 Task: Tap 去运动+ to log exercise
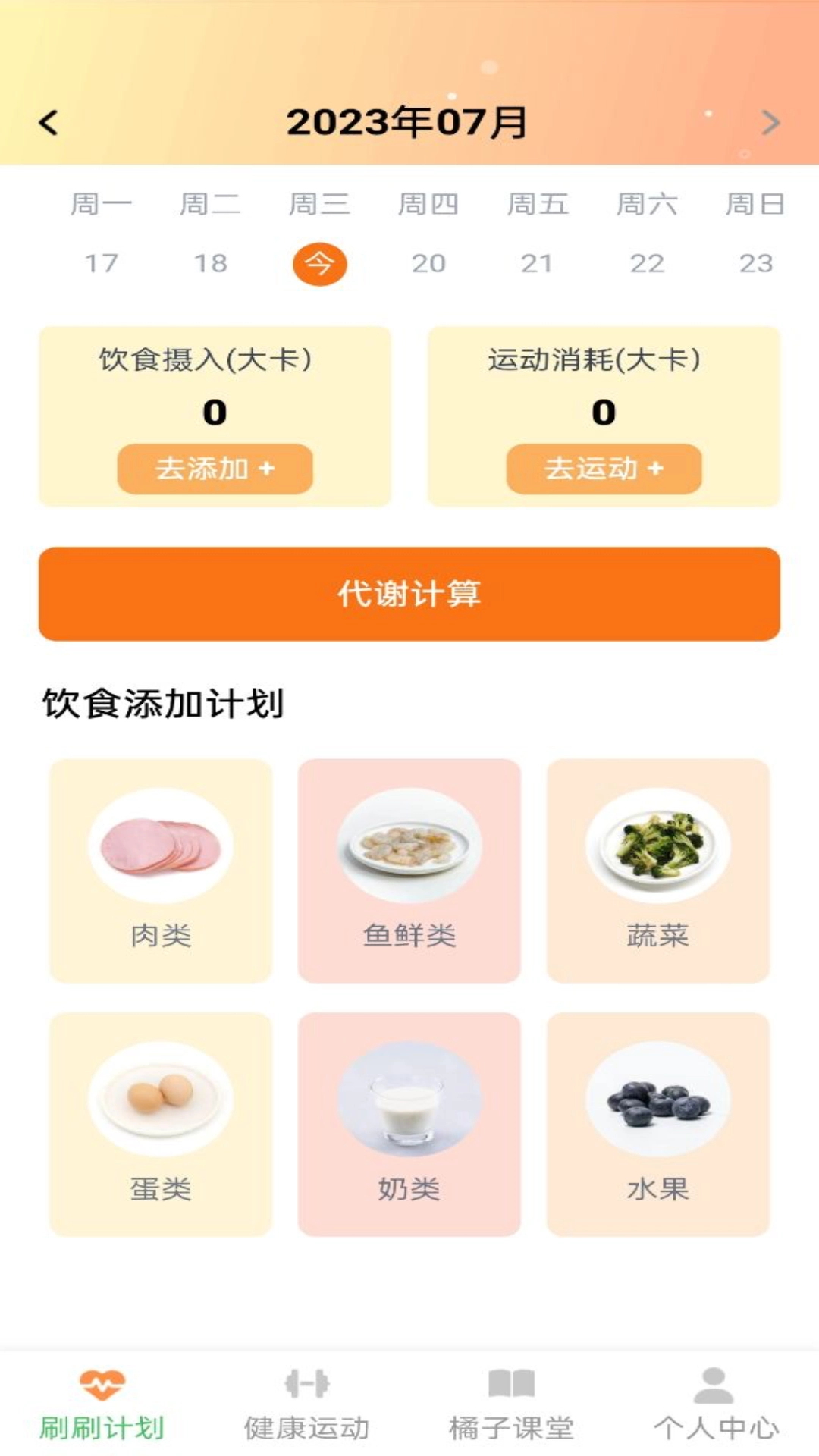pos(603,469)
